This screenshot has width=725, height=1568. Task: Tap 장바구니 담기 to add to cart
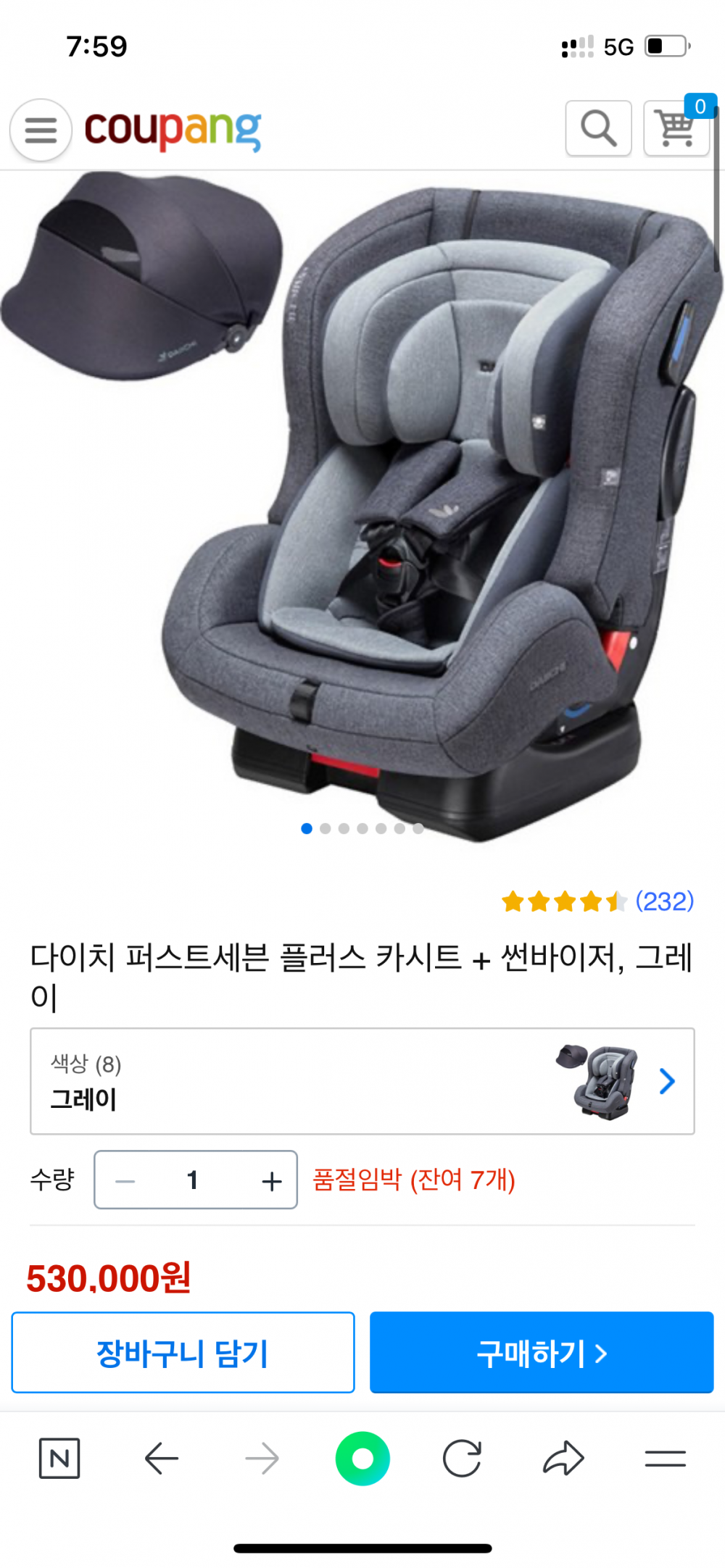click(x=183, y=1353)
